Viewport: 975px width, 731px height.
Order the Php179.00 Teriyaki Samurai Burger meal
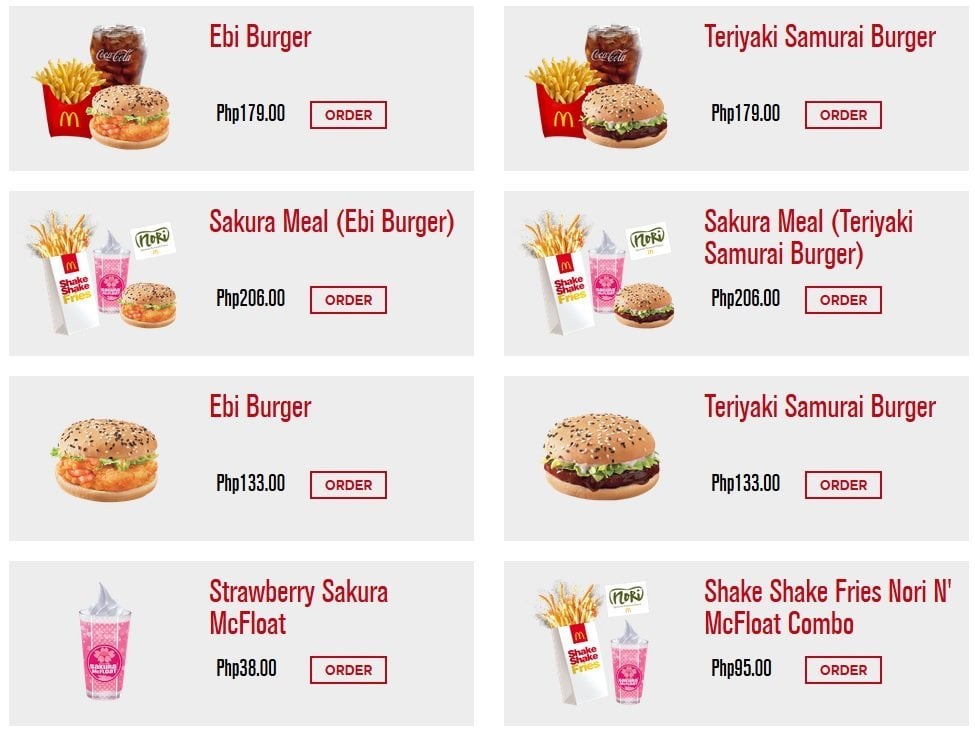(843, 115)
